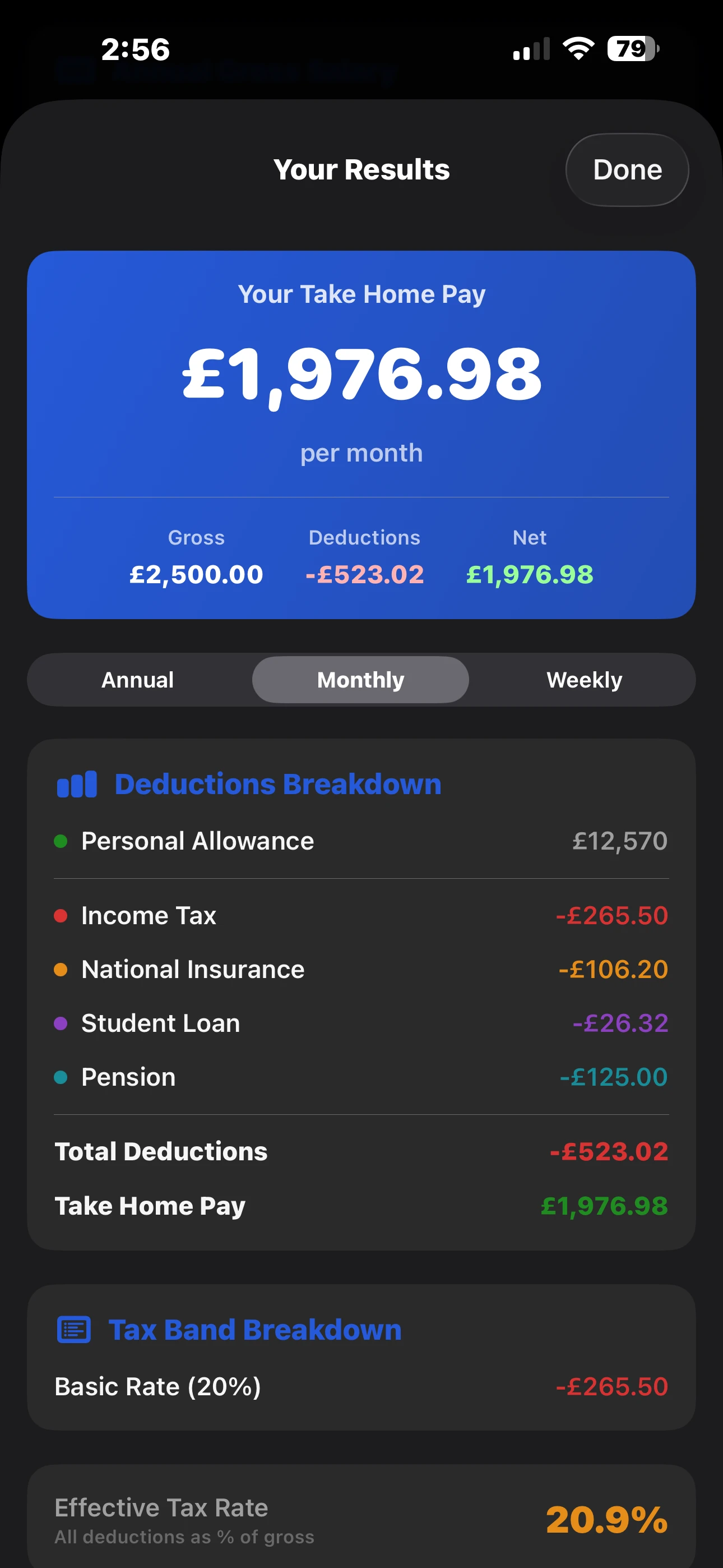Tap the battery indicator showing 79
The width and height of the screenshot is (723, 1568).
pos(632,48)
